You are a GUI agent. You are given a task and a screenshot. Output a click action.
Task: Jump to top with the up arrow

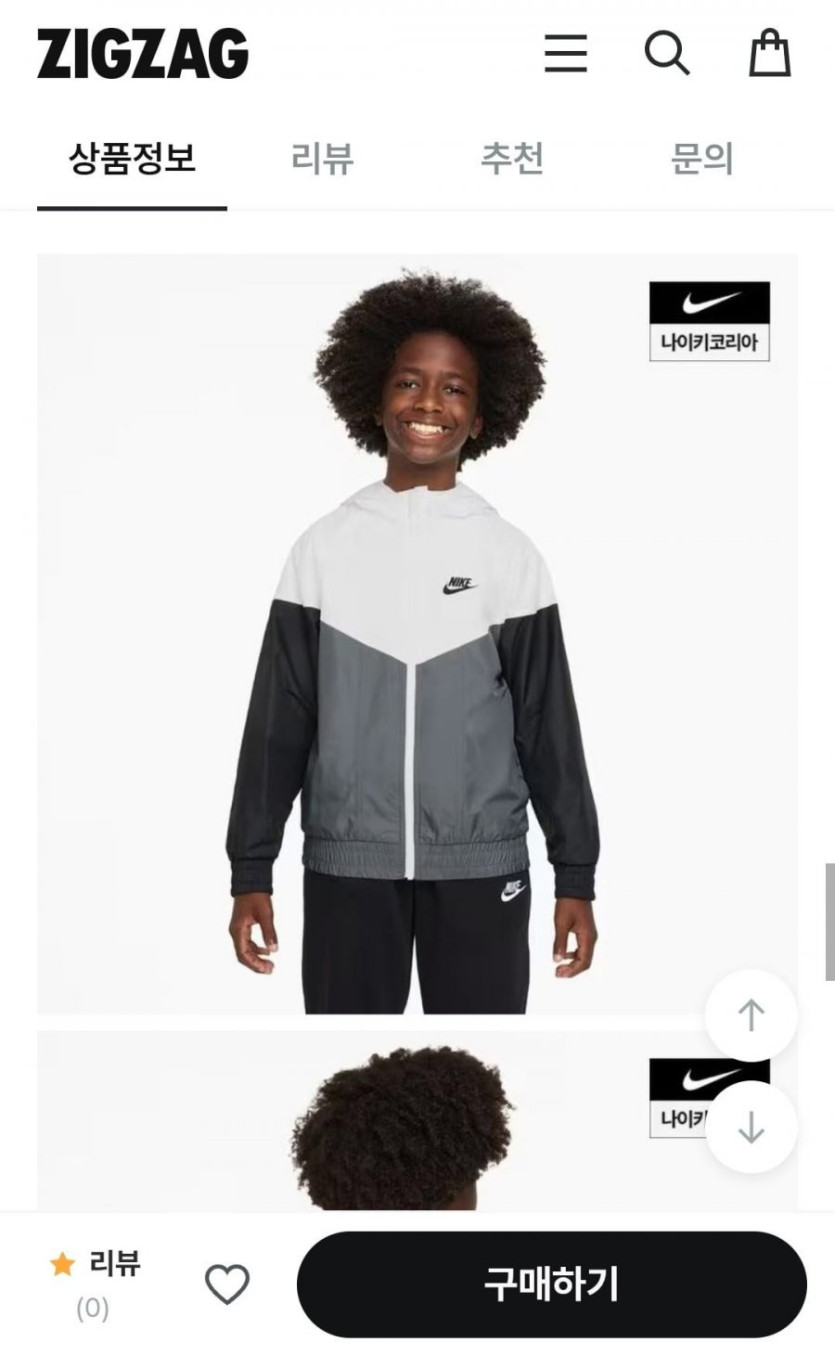751,1015
